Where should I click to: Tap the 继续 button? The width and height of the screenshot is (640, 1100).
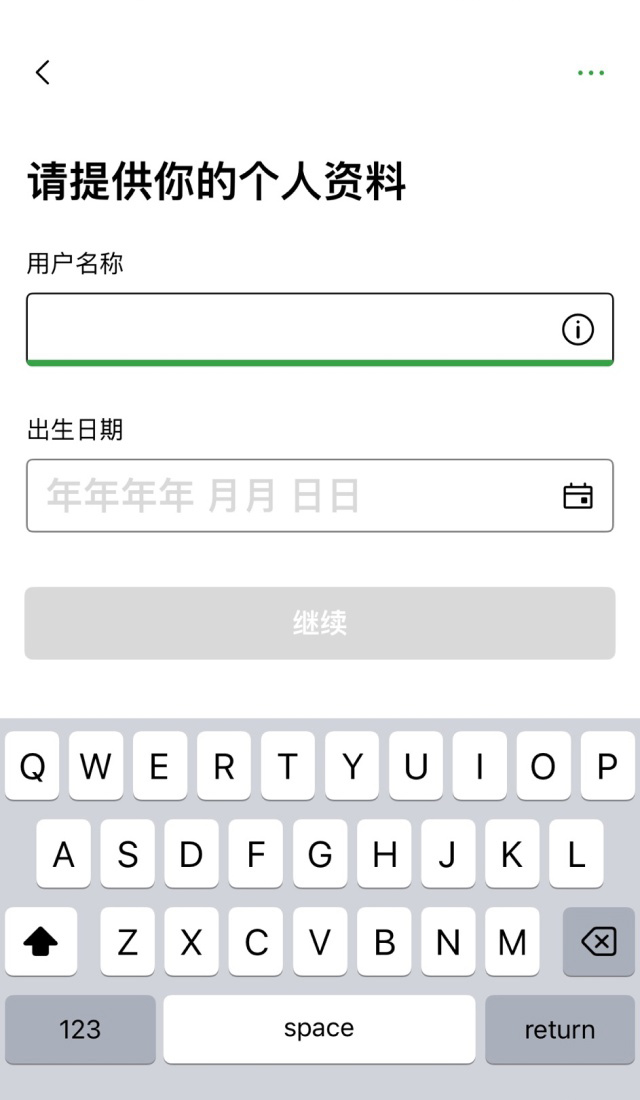click(x=320, y=623)
